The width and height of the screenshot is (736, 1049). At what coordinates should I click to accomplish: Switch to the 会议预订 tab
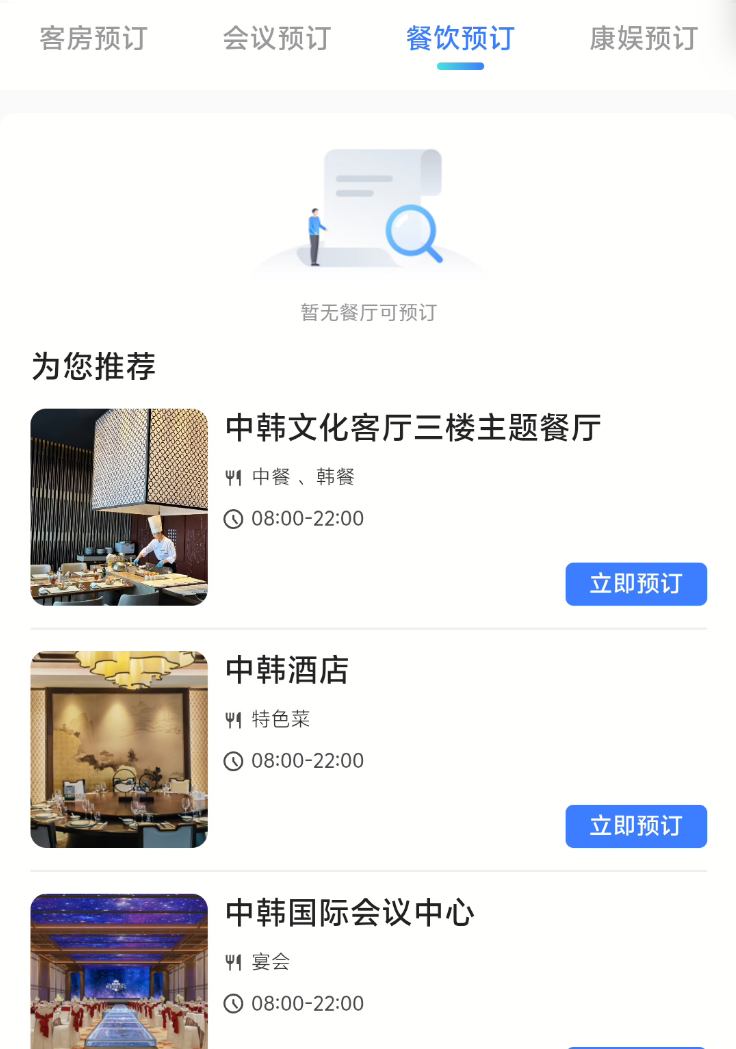[276, 39]
